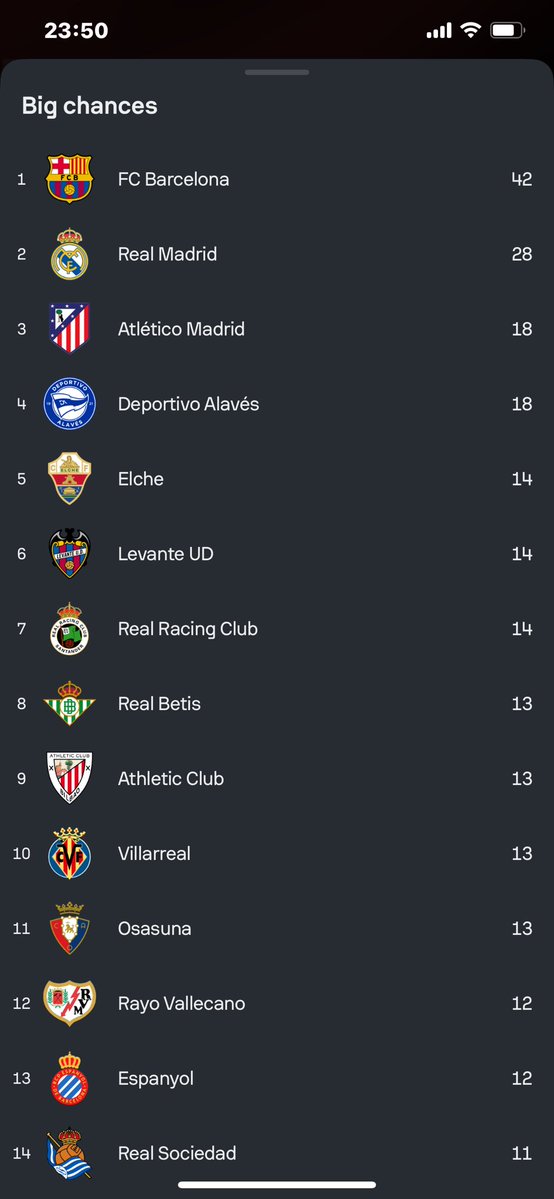View Athletic Club details

tap(277, 778)
